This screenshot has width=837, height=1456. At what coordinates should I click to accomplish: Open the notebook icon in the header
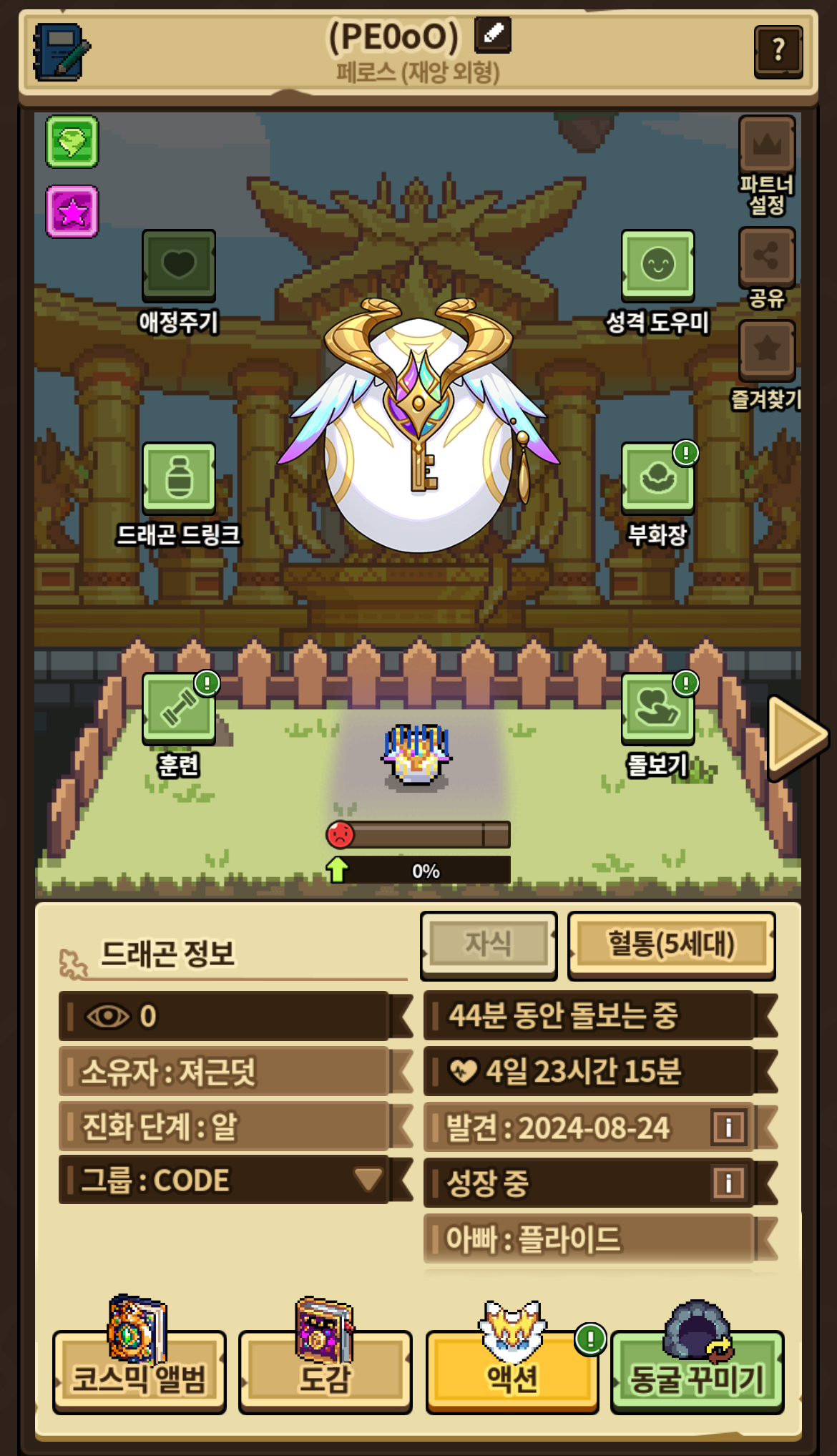(x=62, y=52)
